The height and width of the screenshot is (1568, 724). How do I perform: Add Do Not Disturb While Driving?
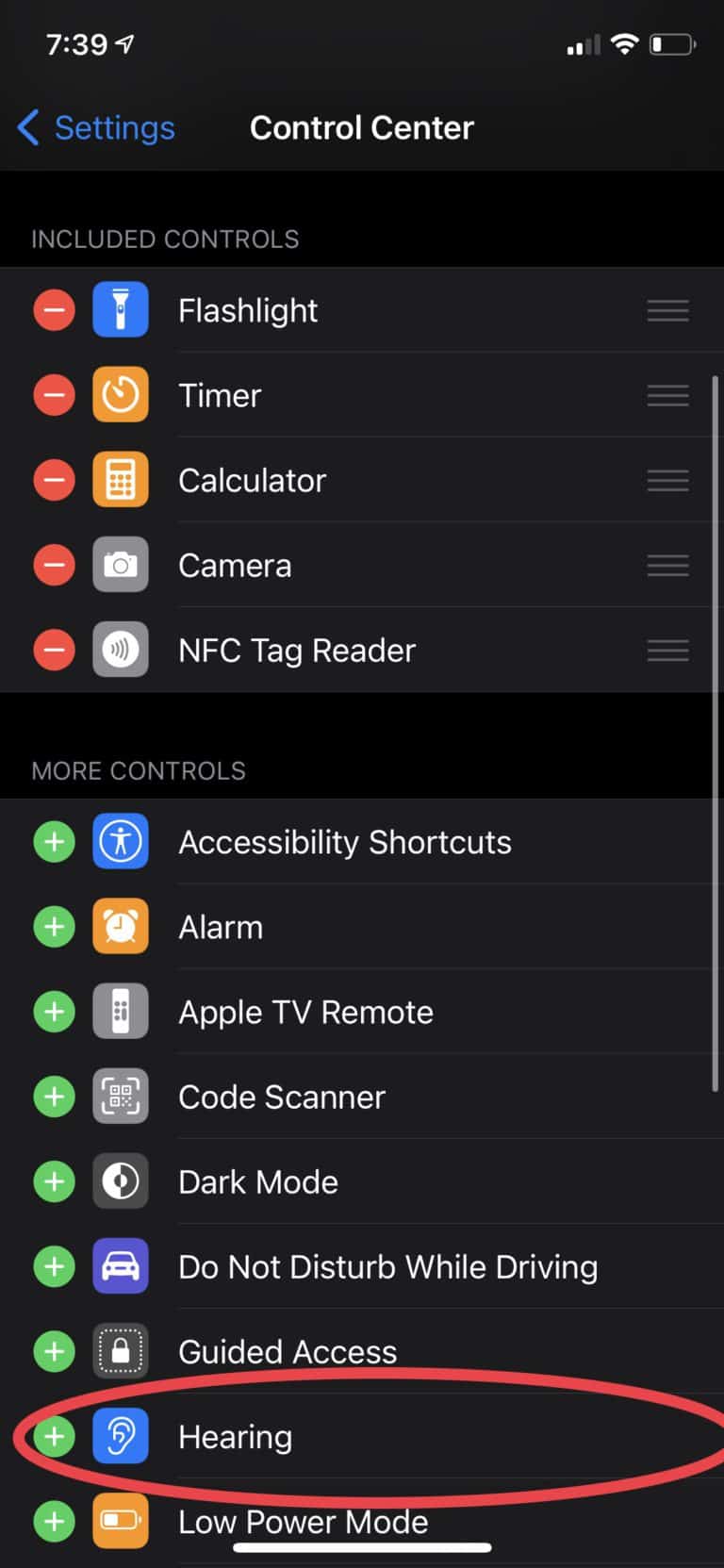point(55,1266)
